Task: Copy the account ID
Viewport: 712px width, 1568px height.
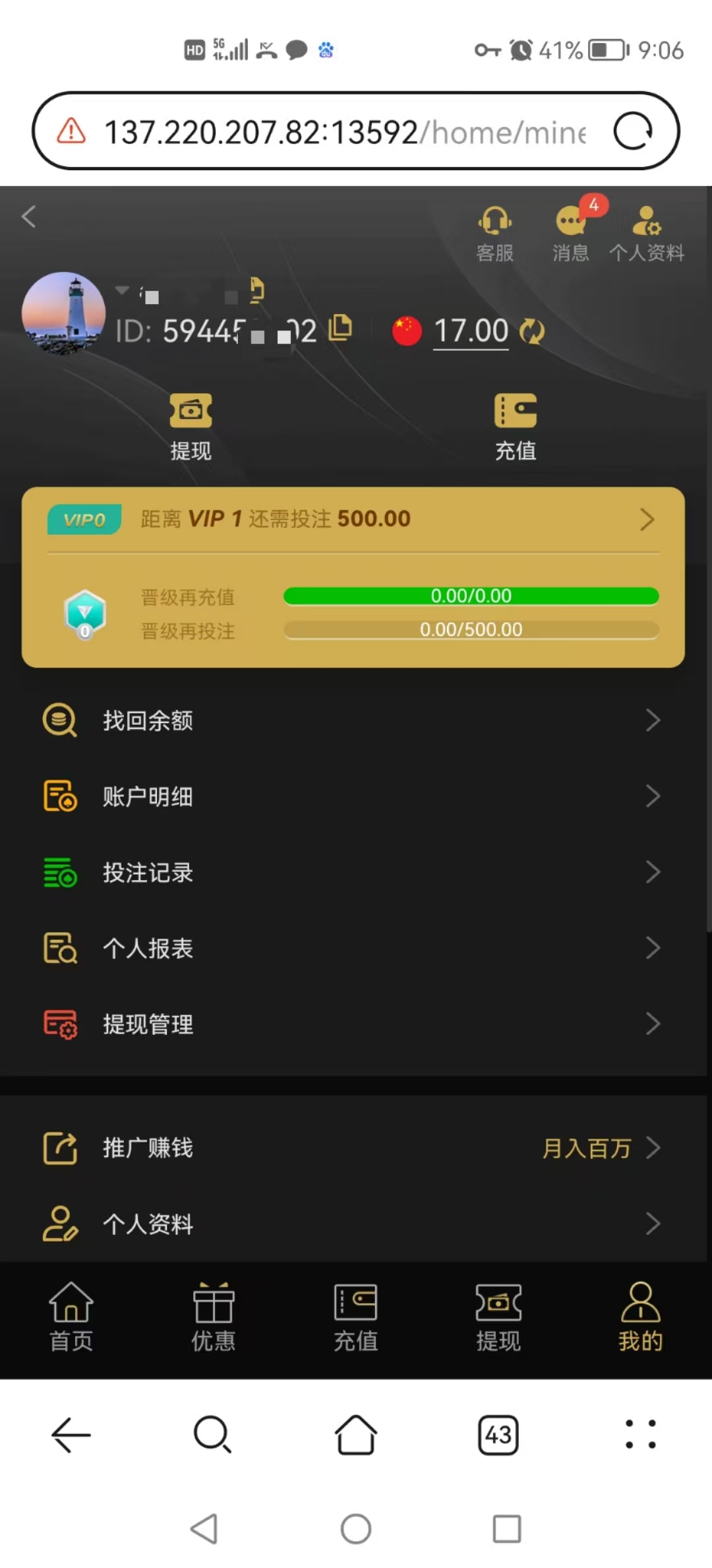Action: (341, 328)
